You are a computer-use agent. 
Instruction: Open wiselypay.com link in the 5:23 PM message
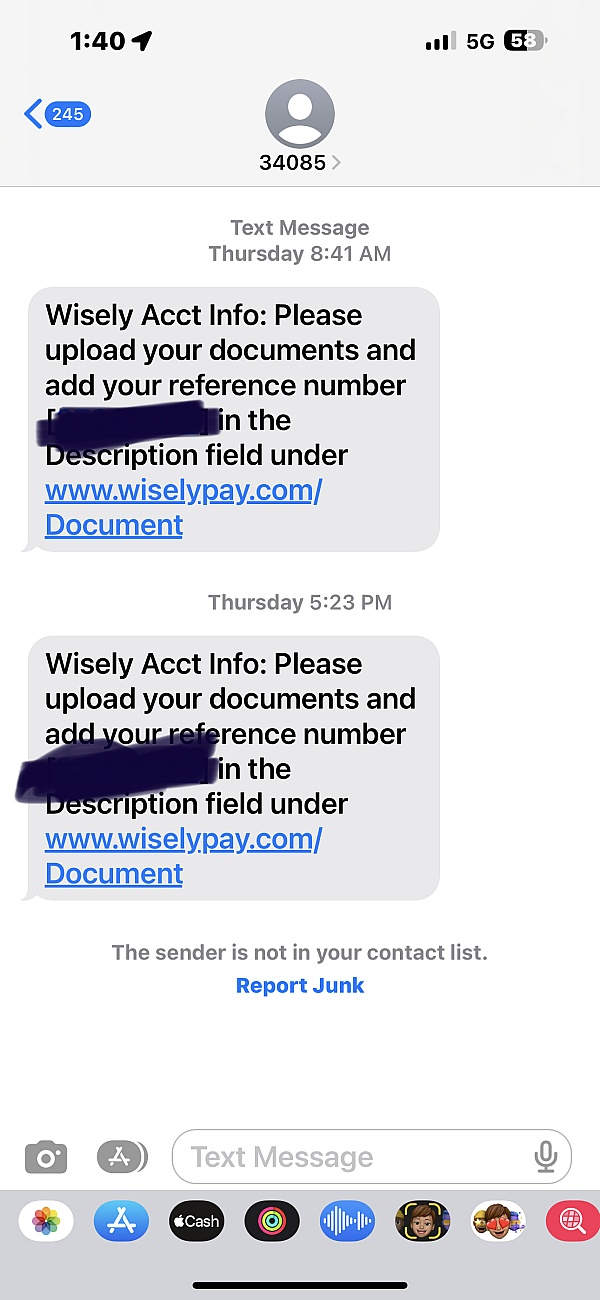click(x=183, y=856)
